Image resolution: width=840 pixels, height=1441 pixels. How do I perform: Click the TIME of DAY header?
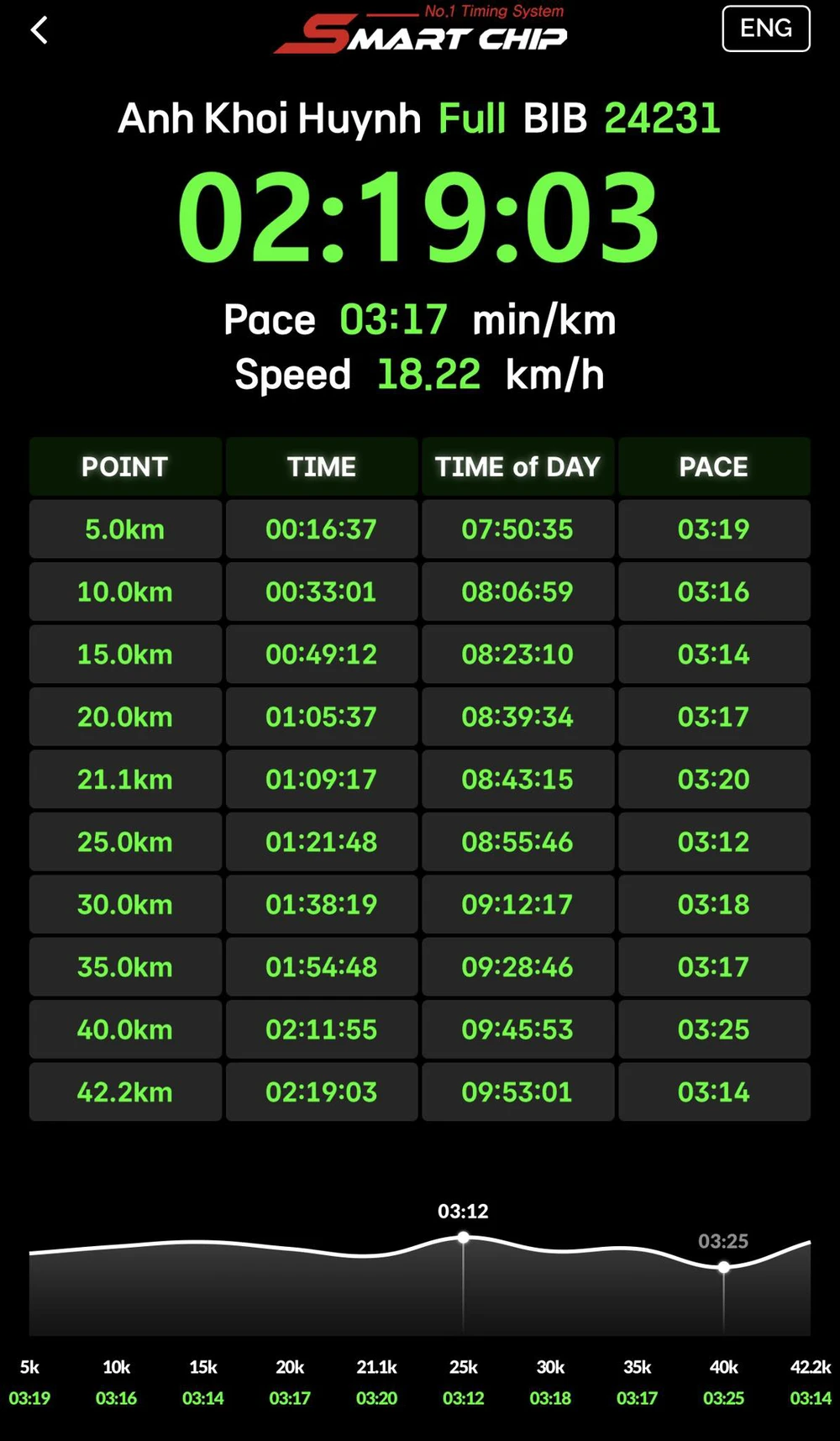517,466
